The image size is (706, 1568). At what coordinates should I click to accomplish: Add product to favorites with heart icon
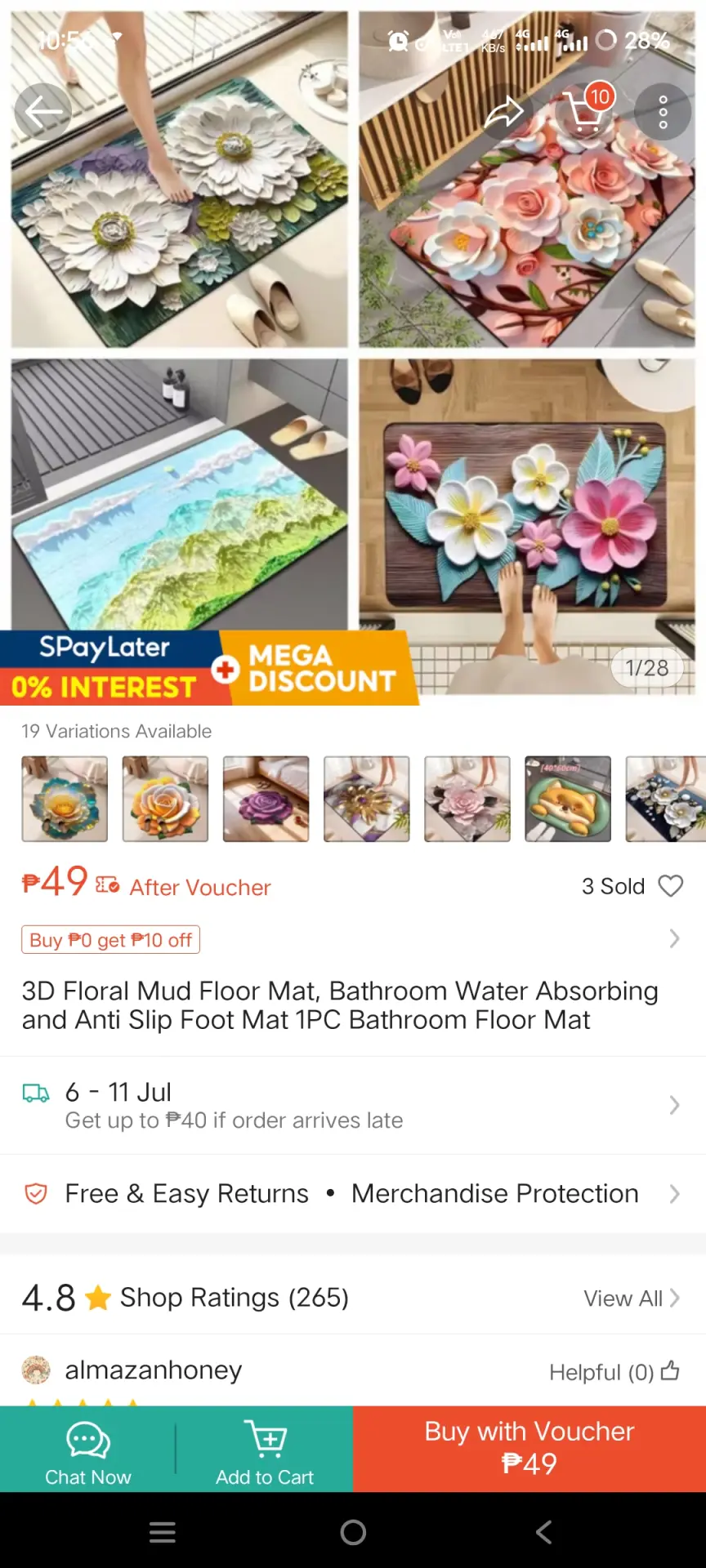click(x=671, y=886)
